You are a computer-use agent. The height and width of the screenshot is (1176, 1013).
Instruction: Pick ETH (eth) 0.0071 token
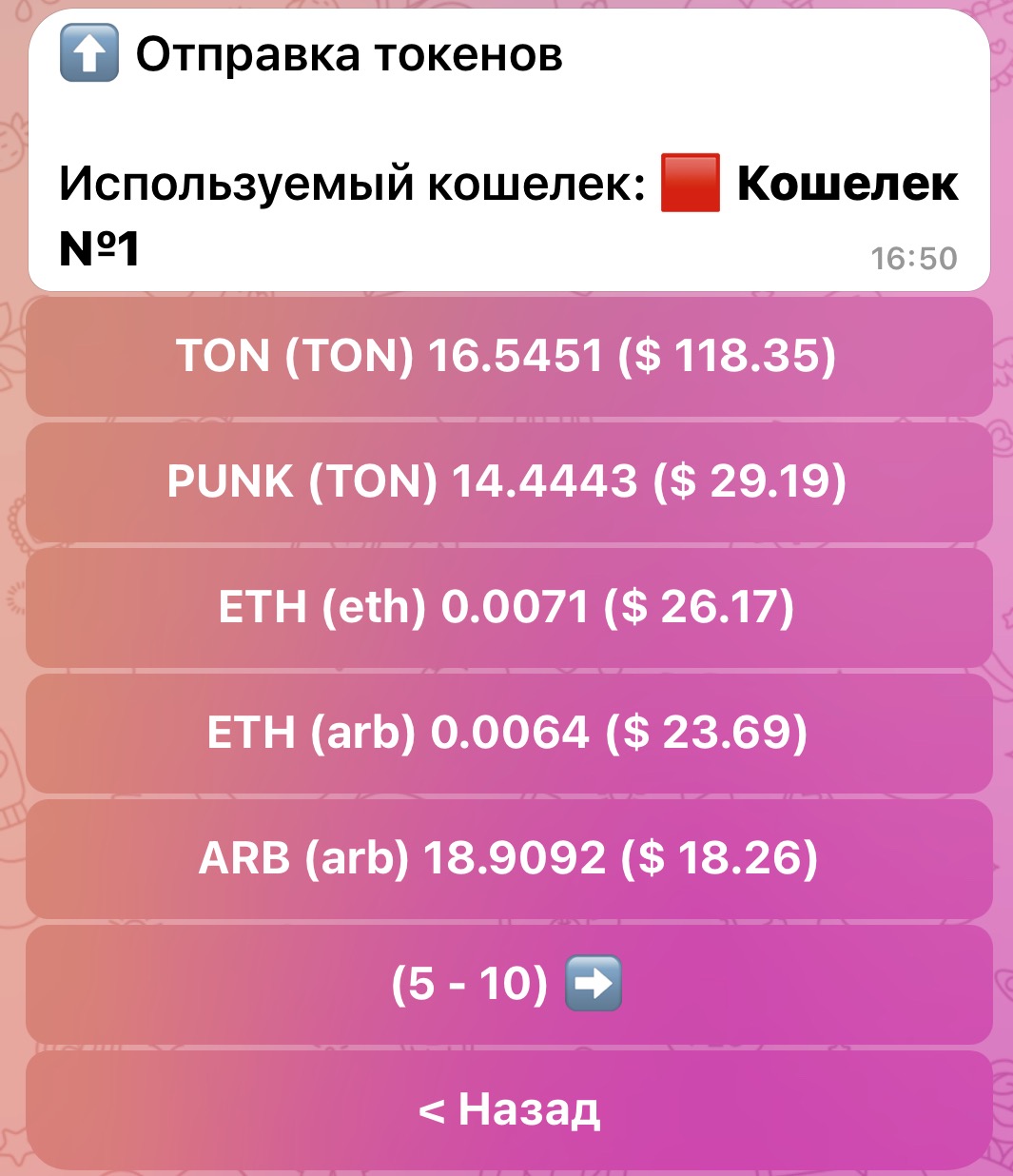point(506,607)
